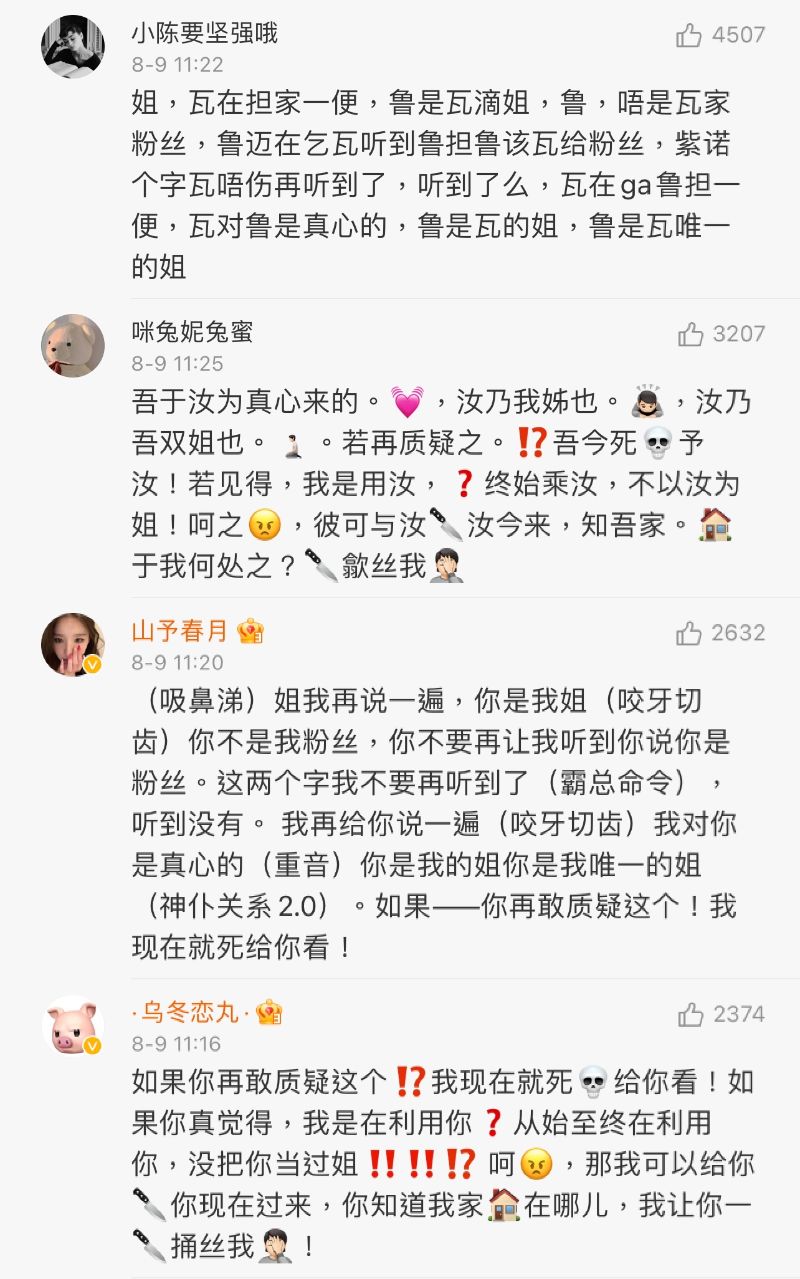Tap username ·乌冬恋丸·

pyautogui.click(x=186, y=1013)
